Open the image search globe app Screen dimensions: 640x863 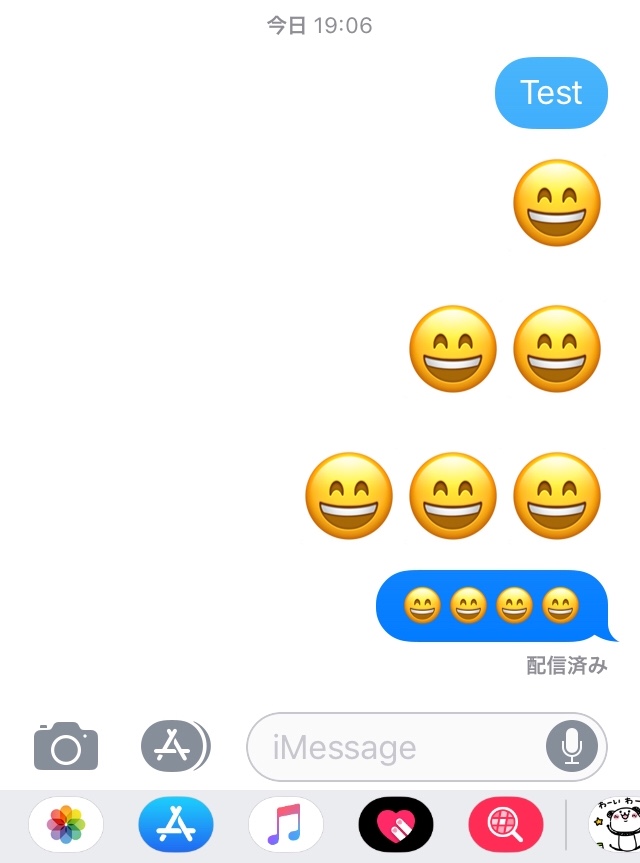pos(506,825)
